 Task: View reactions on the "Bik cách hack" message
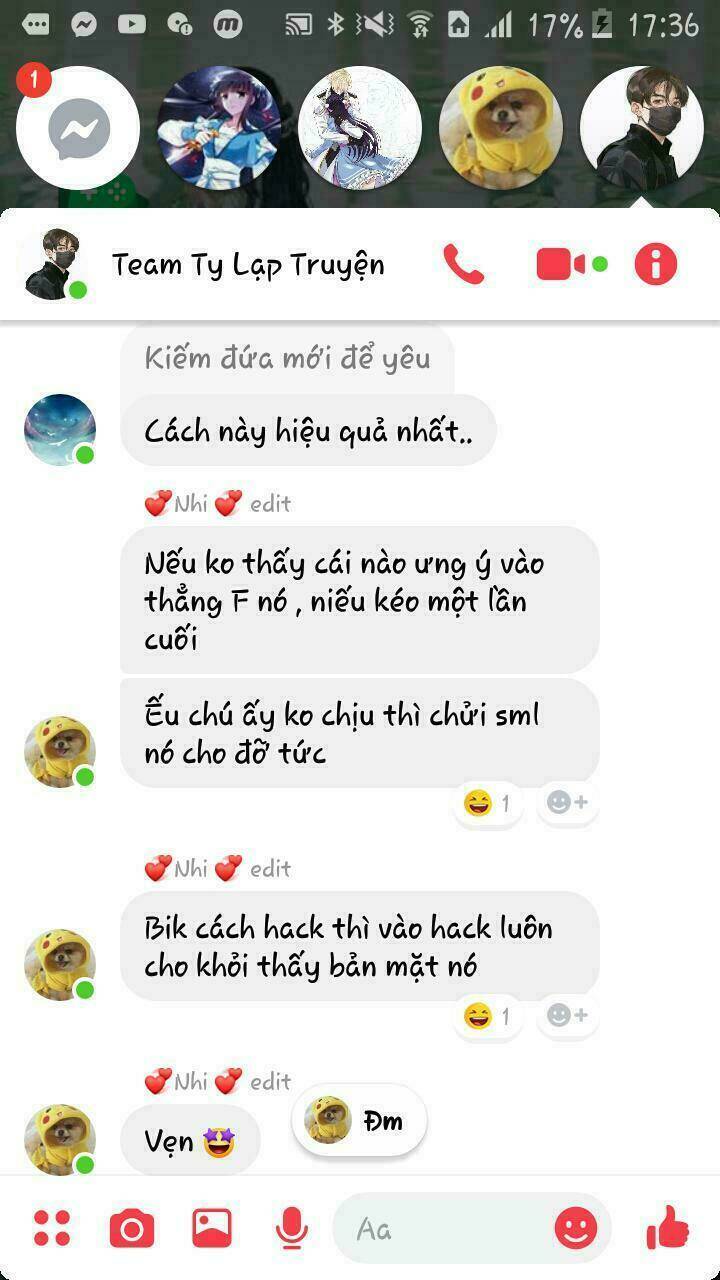488,1016
